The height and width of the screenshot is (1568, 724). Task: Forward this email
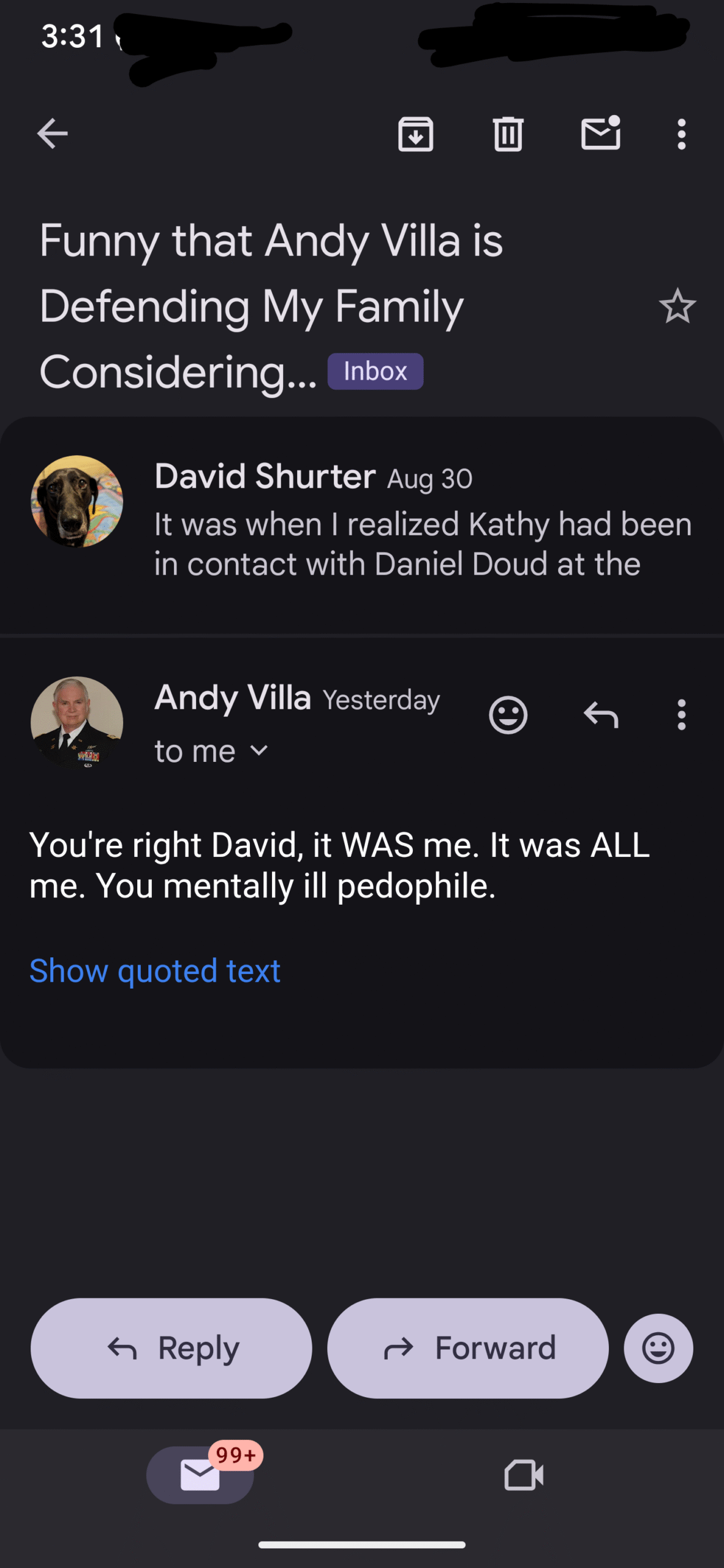468,1347
